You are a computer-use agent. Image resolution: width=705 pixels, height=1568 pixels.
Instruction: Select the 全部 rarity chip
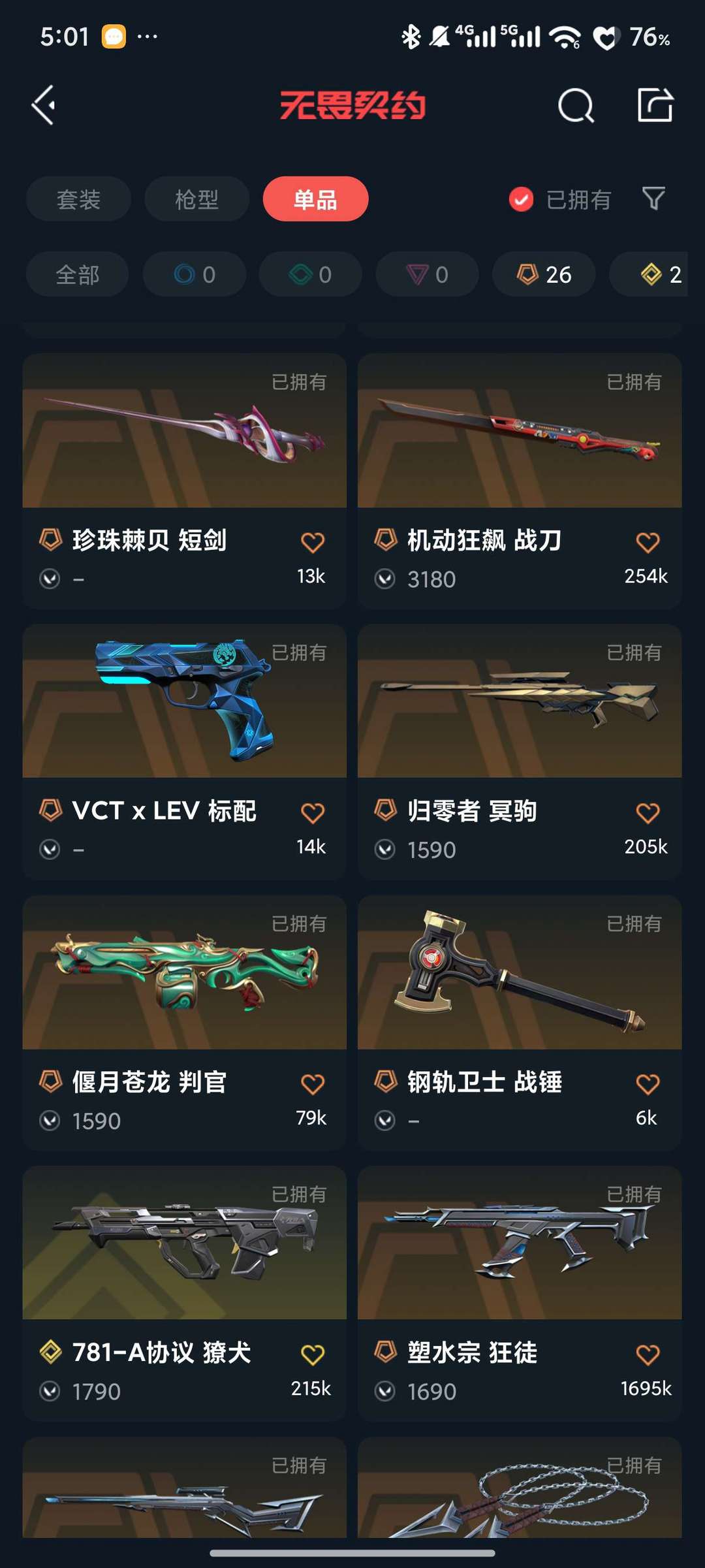click(77, 274)
